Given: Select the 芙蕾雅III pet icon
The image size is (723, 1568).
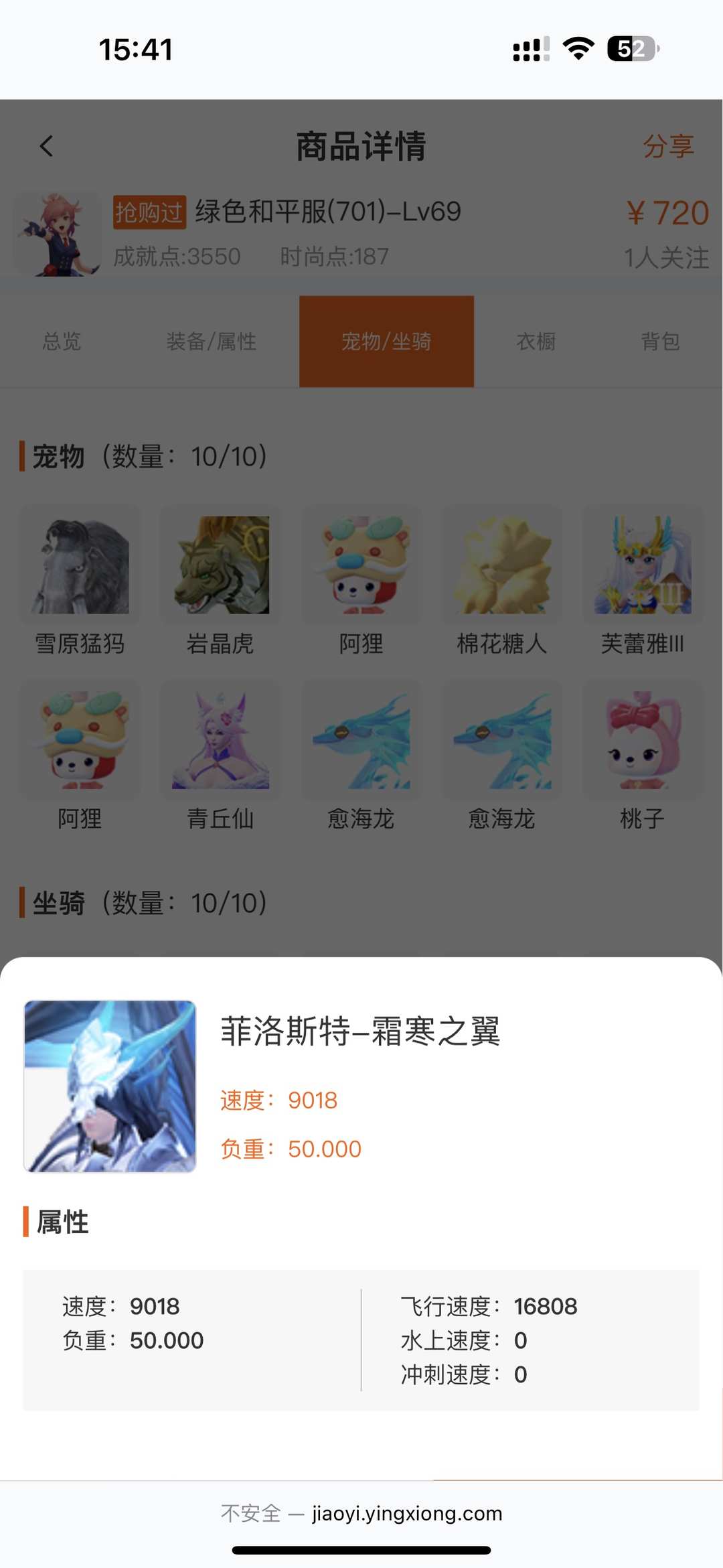Looking at the screenshot, I should 642,565.
